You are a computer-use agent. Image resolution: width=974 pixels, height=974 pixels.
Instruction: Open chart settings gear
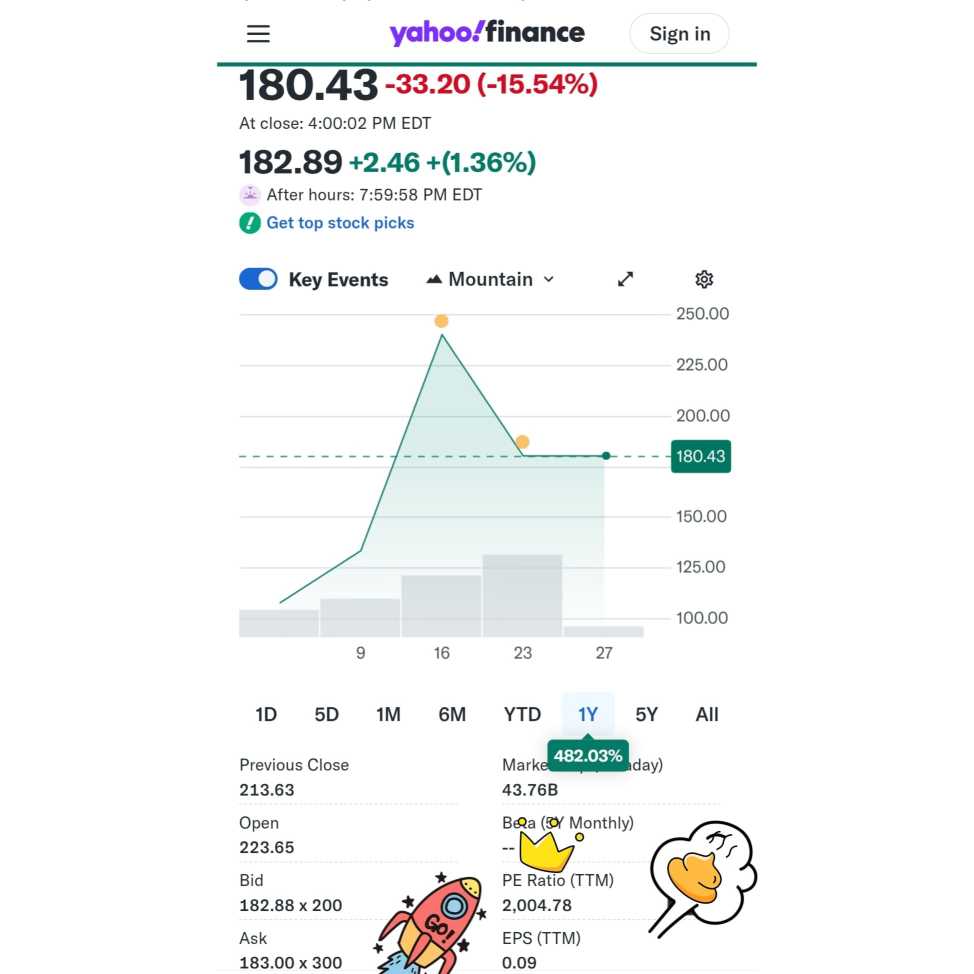(704, 279)
